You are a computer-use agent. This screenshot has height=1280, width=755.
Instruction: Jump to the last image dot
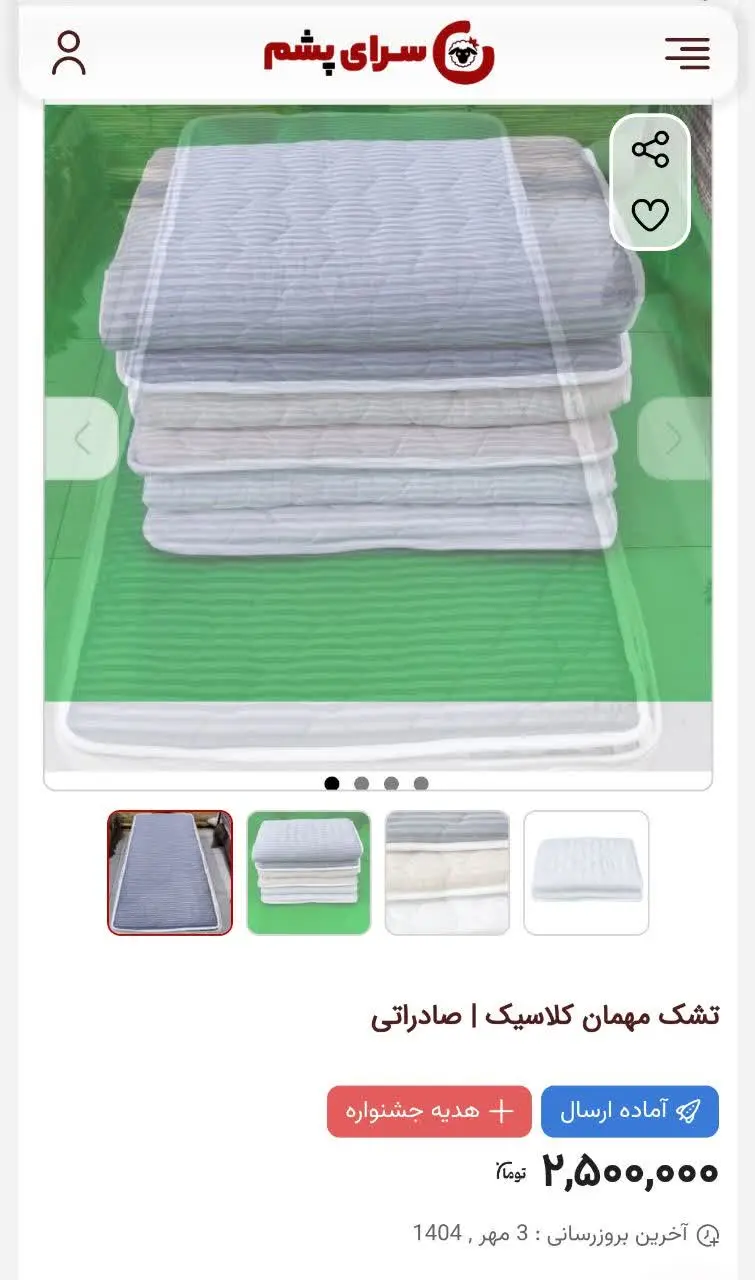click(421, 783)
